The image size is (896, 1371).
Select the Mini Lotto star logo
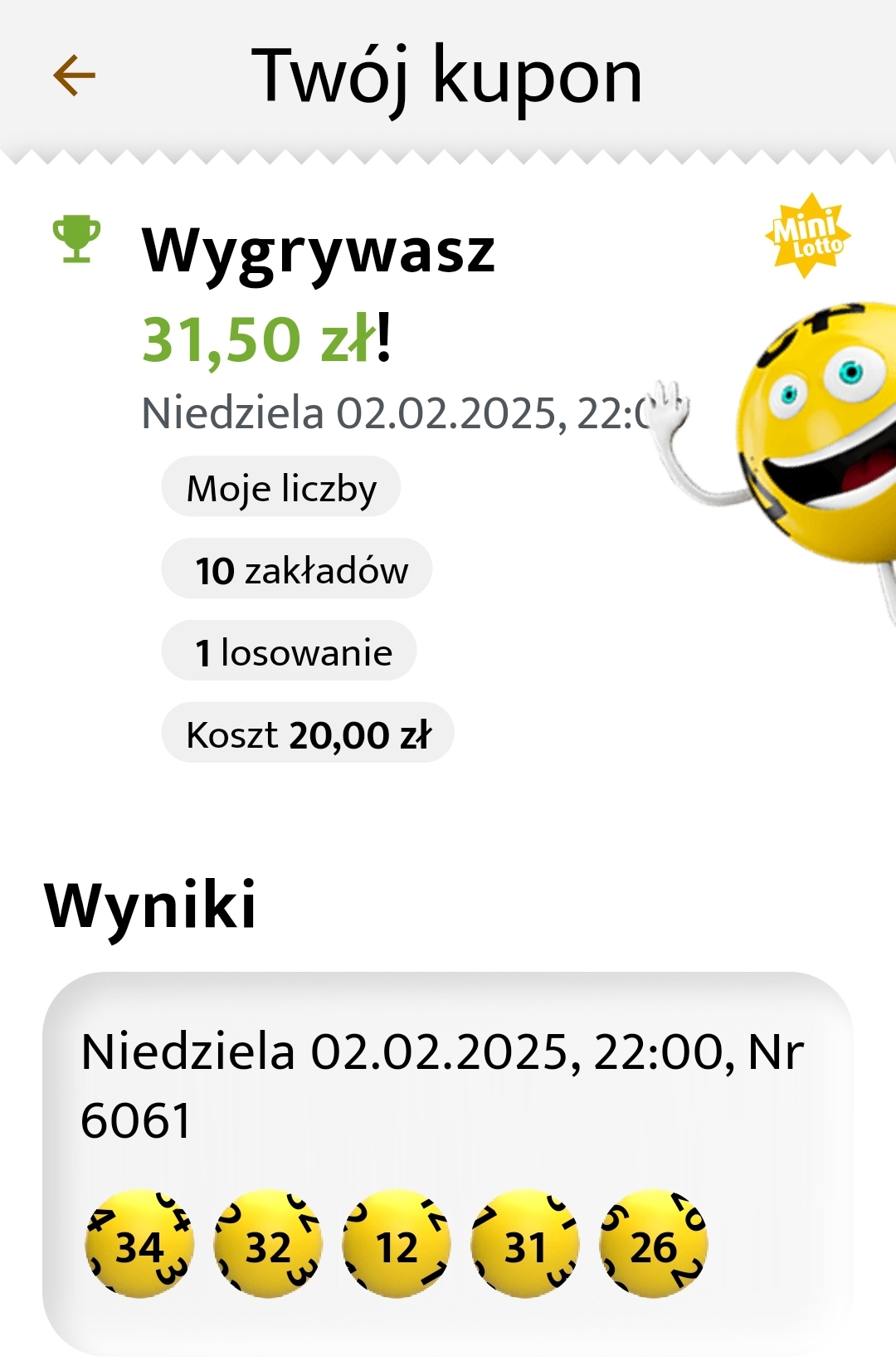coord(809,235)
